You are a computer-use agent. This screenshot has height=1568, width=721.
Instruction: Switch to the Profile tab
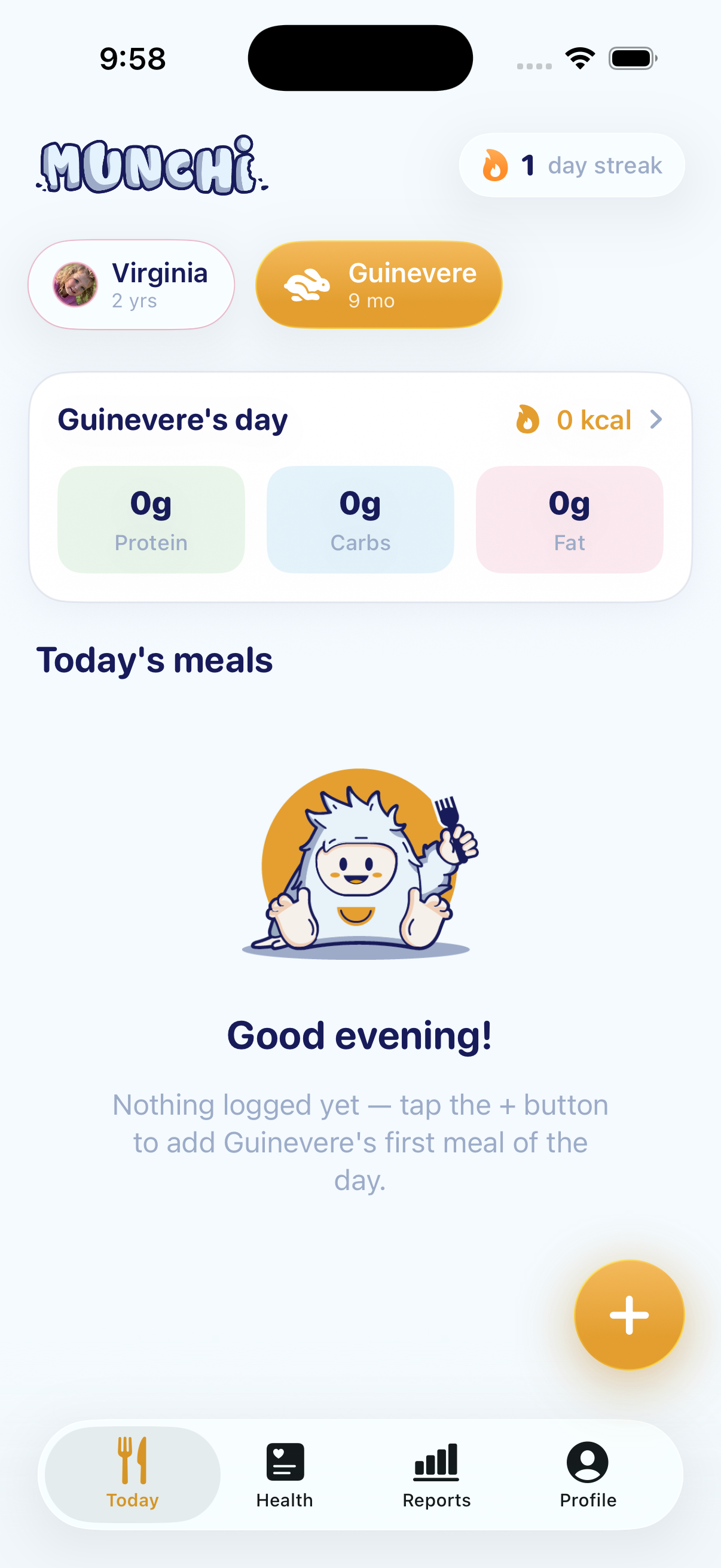pos(588,1474)
